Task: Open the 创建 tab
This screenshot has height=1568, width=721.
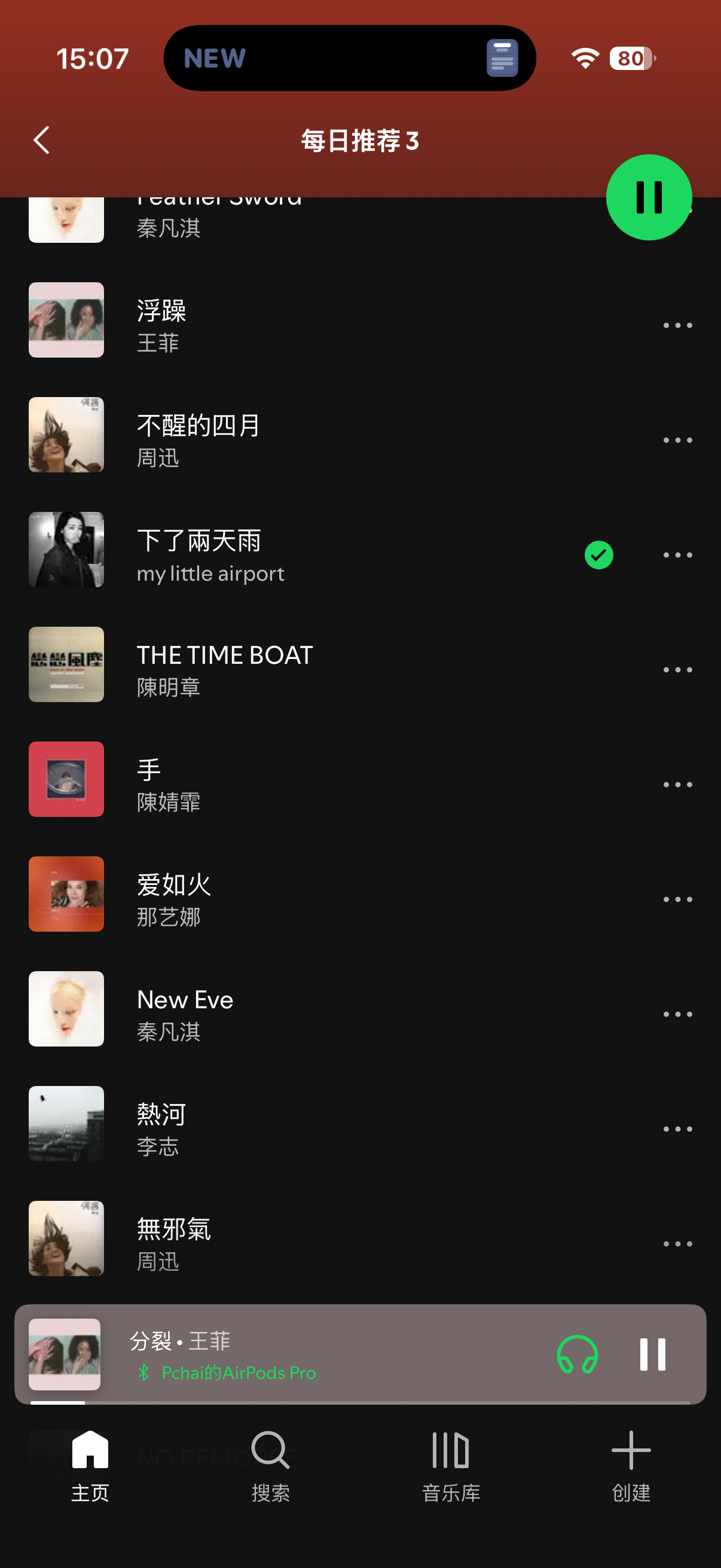Action: coord(631,1465)
